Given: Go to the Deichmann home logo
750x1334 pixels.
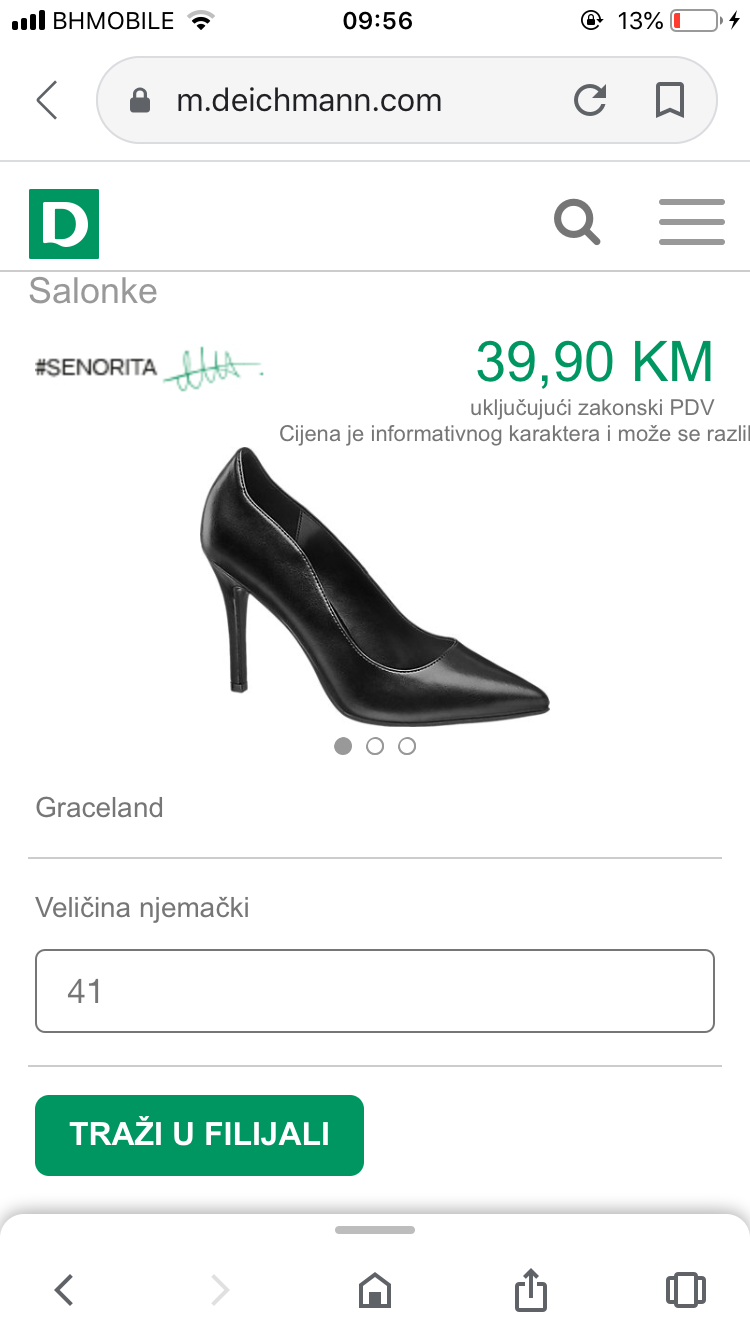Looking at the screenshot, I should 64,223.
